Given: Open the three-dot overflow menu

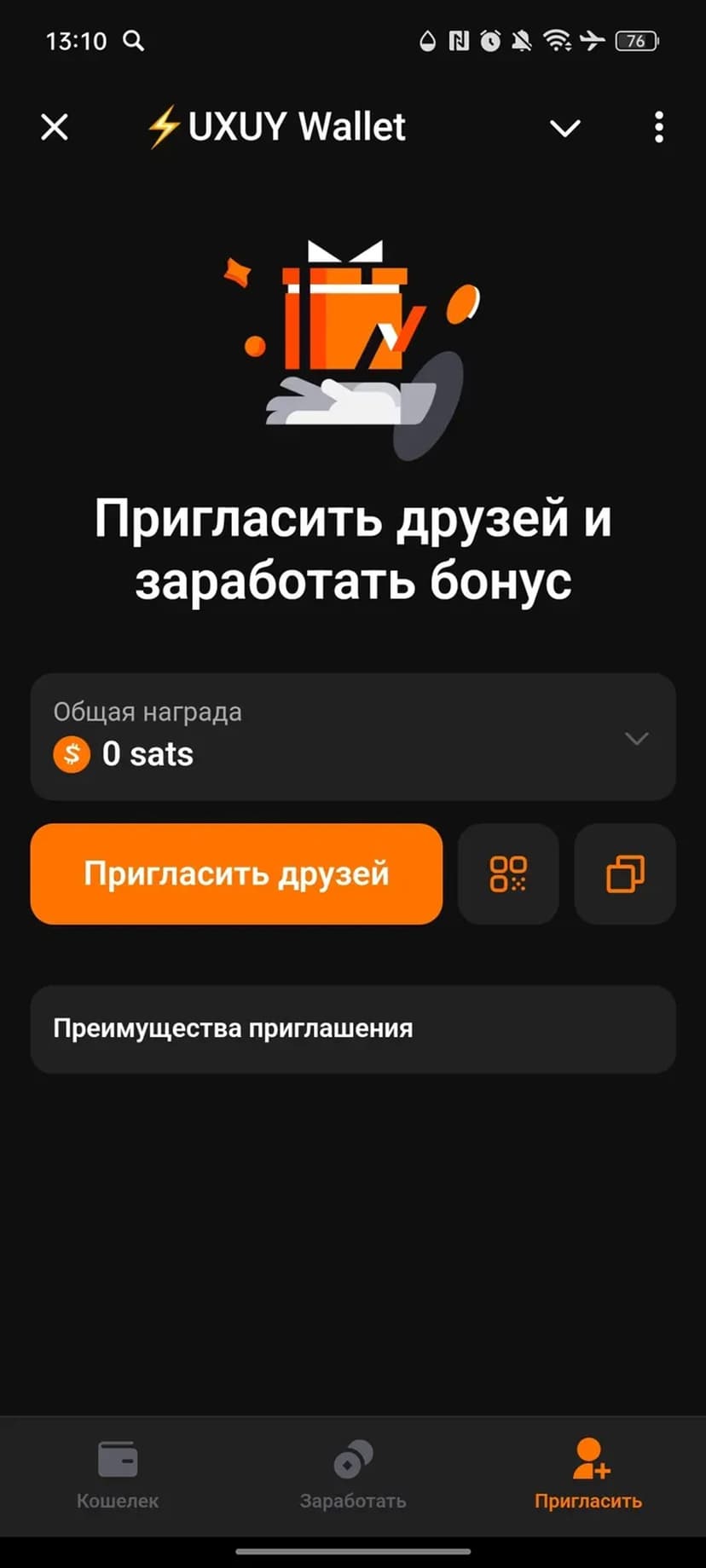Looking at the screenshot, I should pos(658,128).
